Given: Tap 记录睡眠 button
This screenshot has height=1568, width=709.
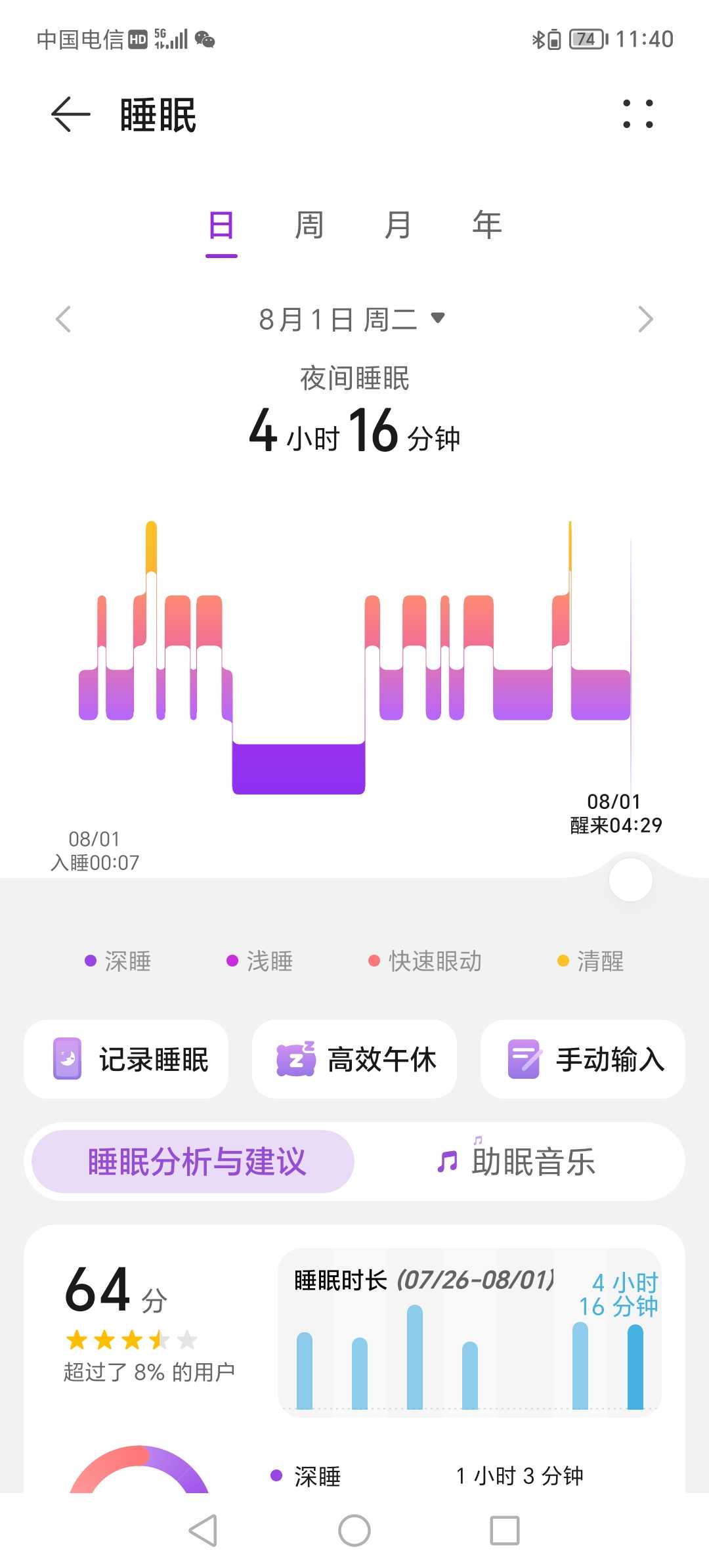Looking at the screenshot, I should pos(126,1059).
